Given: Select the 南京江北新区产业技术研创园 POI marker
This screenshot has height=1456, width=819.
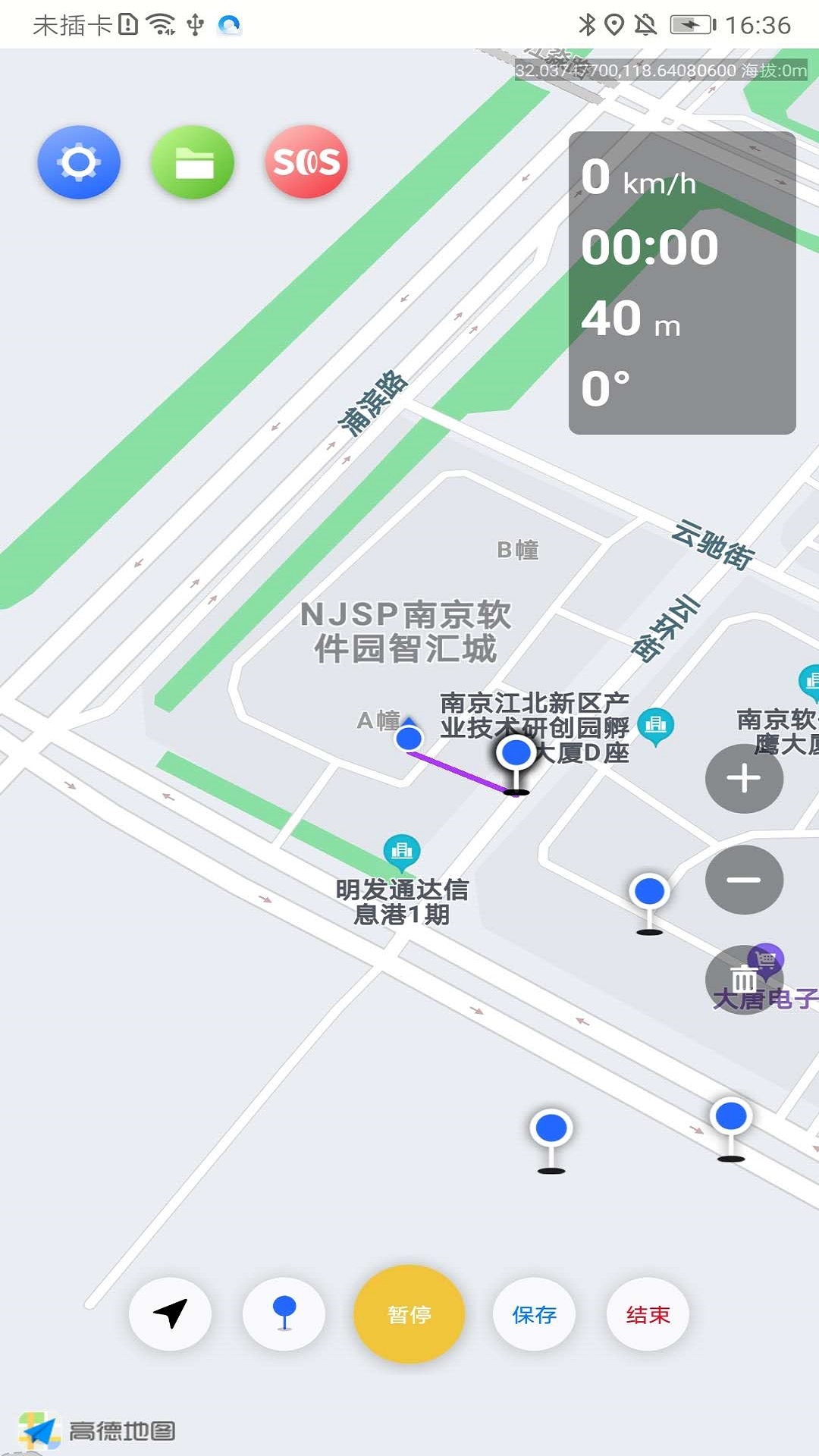Looking at the screenshot, I should pyautogui.click(x=656, y=726).
